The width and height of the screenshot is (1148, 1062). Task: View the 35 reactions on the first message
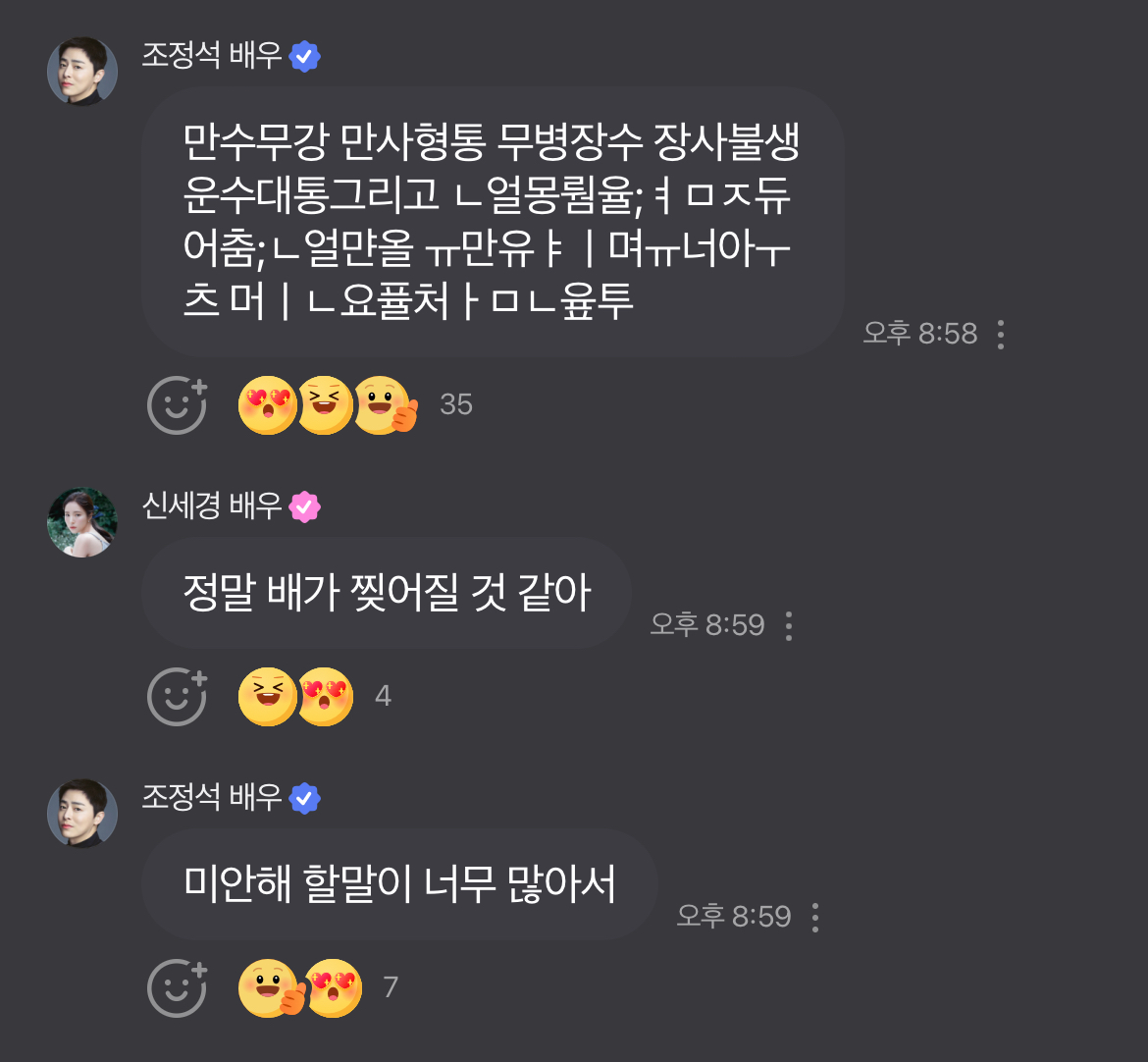[x=355, y=405]
